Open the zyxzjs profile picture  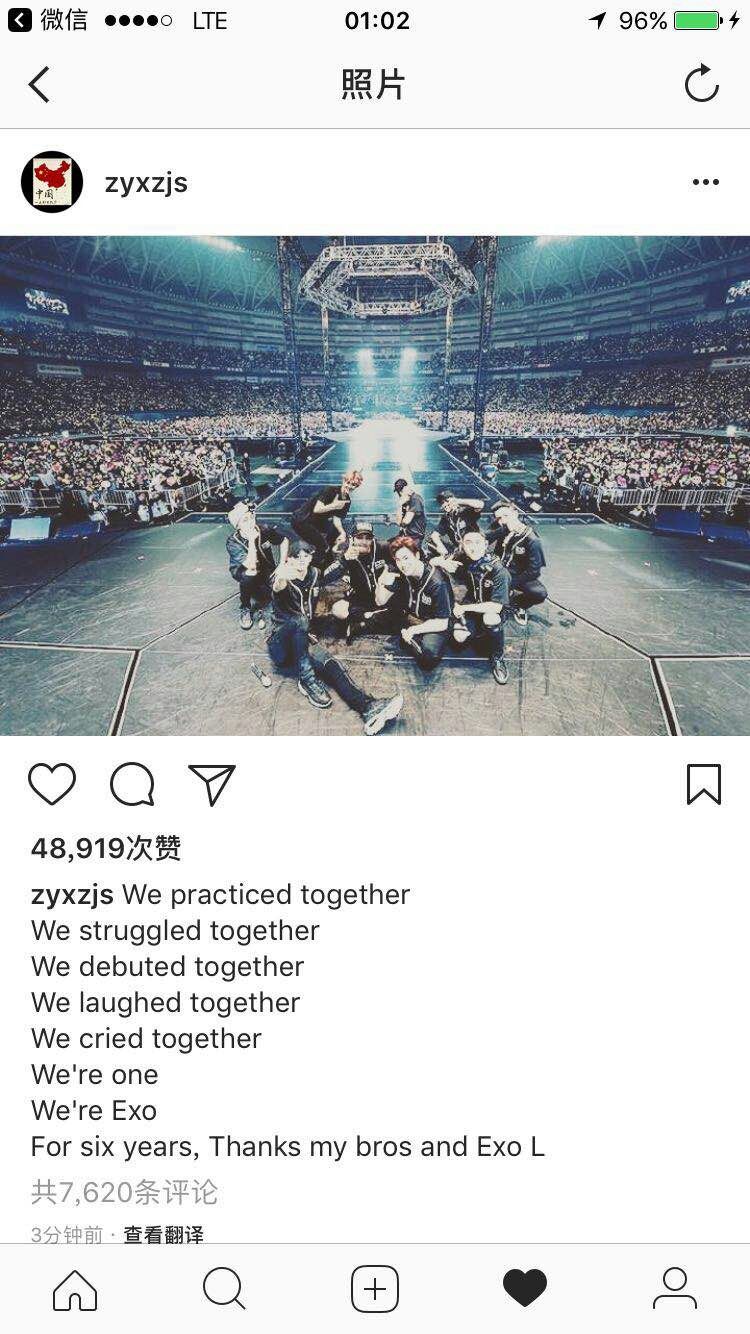(52, 182)
